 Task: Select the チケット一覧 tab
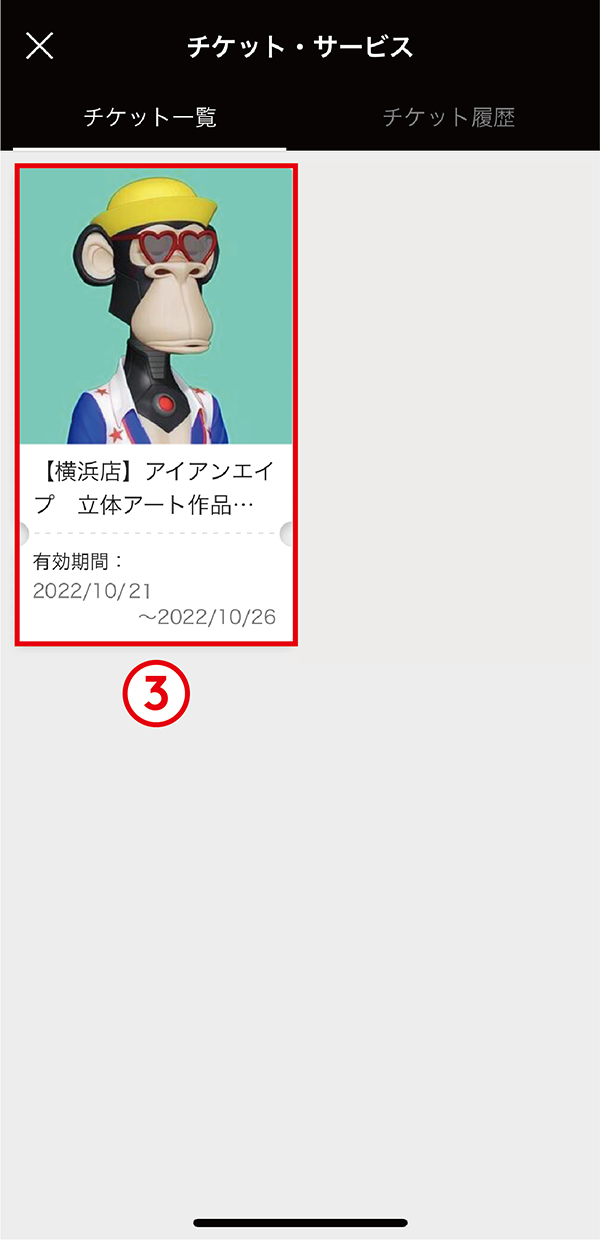[x=150, y=118]
